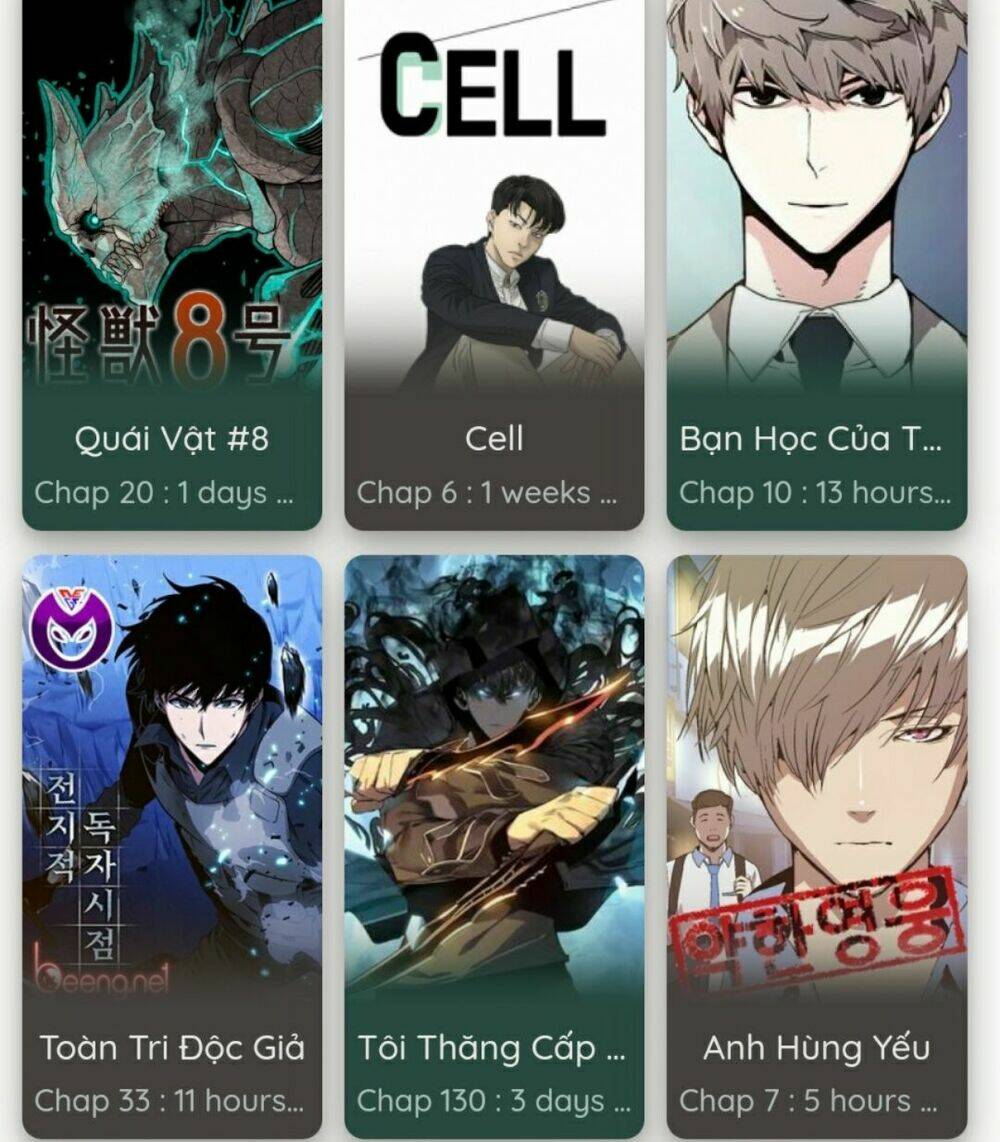Open the Quái Vật #8 comic card
The image size is (1000, 1142).
tap(172, 265)
